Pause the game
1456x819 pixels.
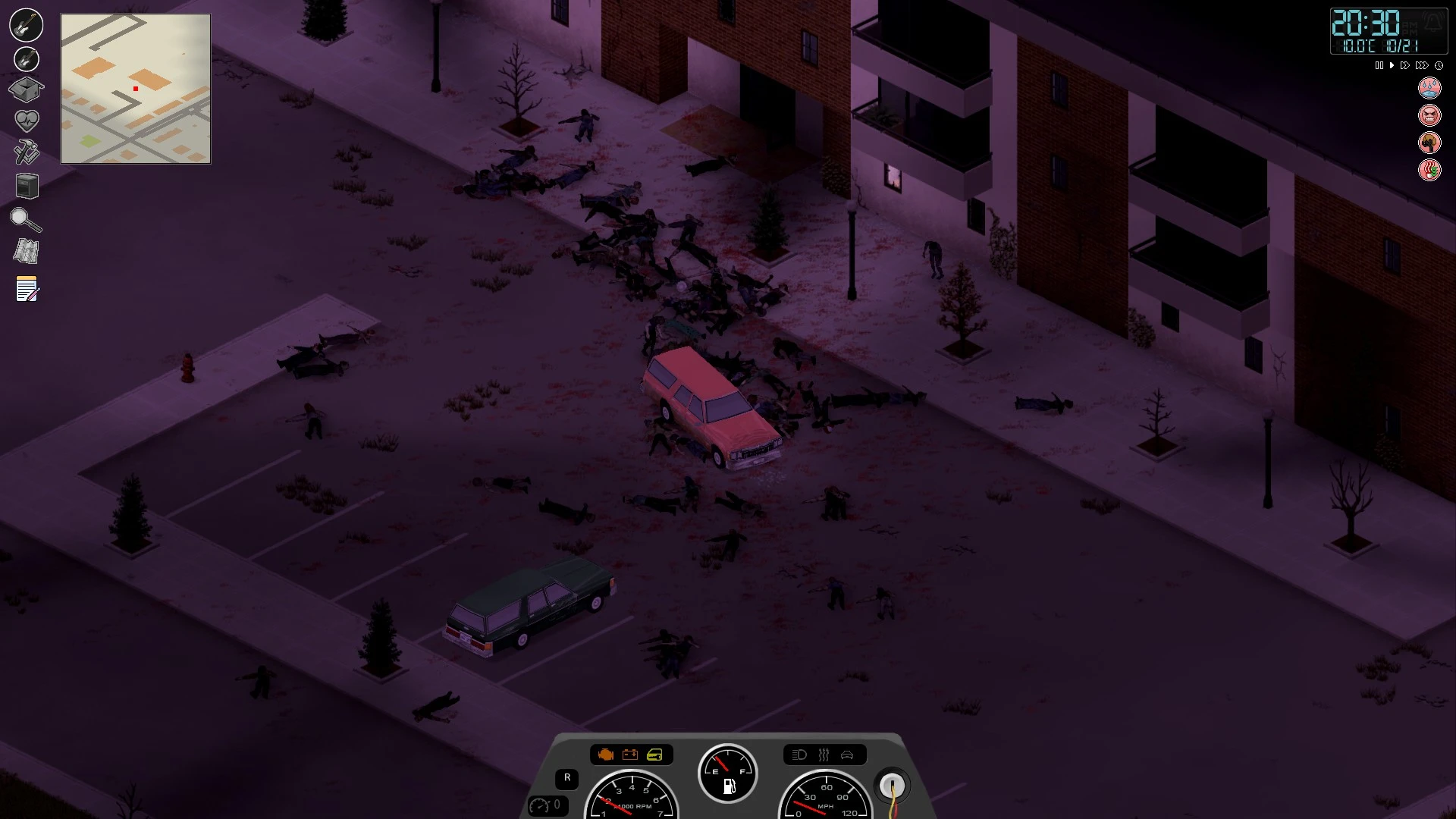pos(1379,66)
